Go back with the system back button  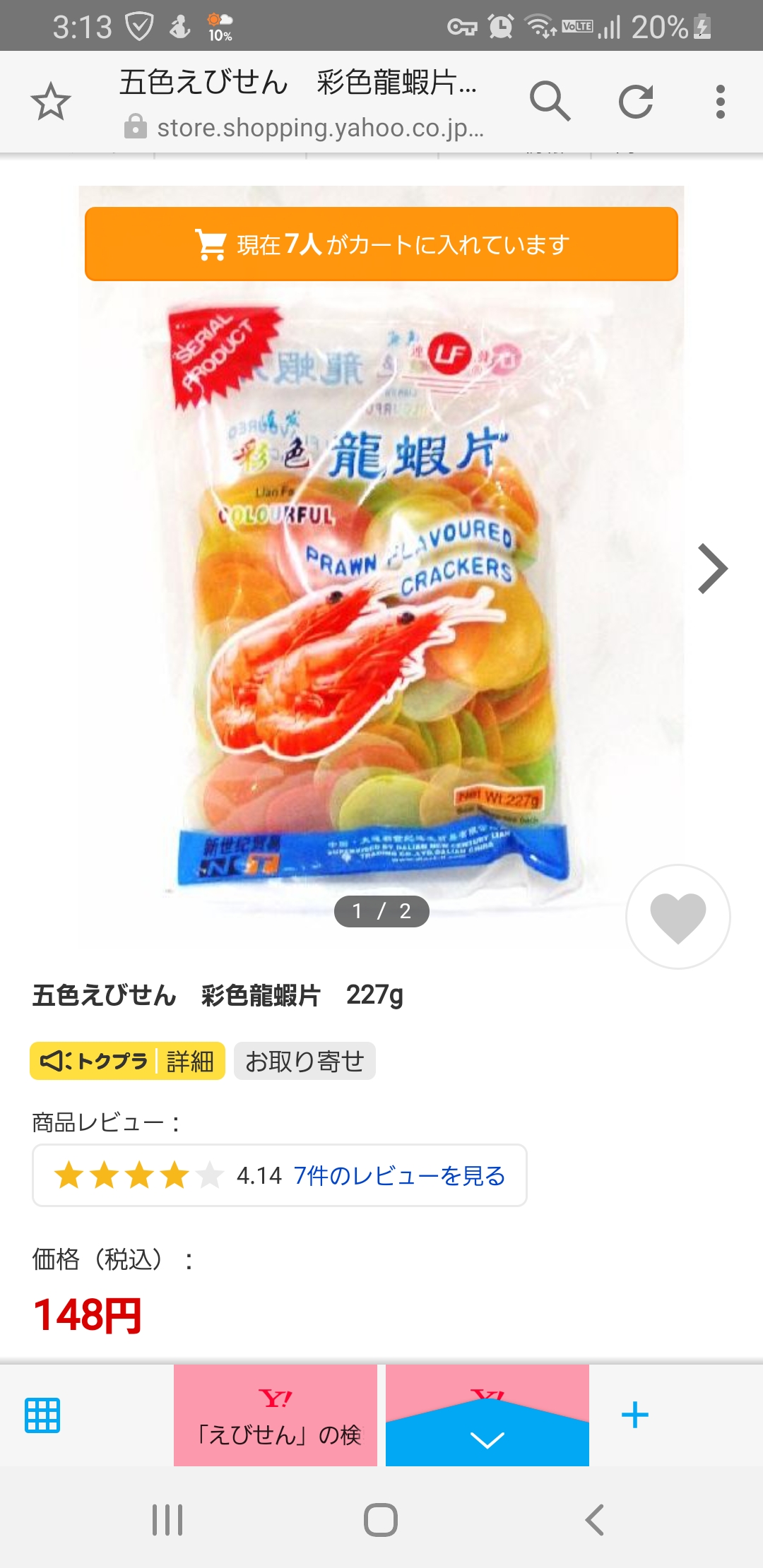coord(594,1520)
